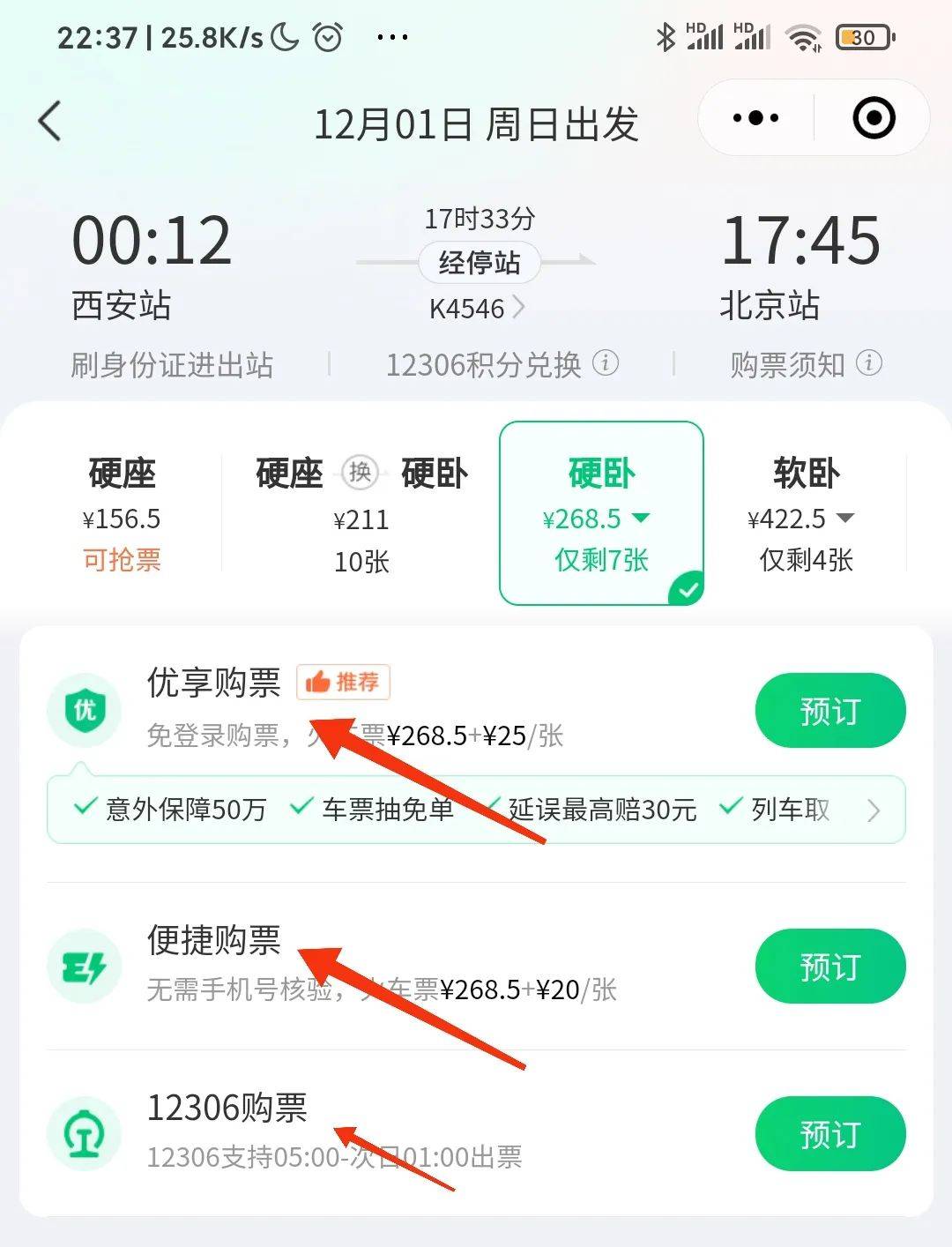The height and width of the screenshot is (1247, 952).
Task: Tap the battery indicator showing 30
Action: pos(862,37)
